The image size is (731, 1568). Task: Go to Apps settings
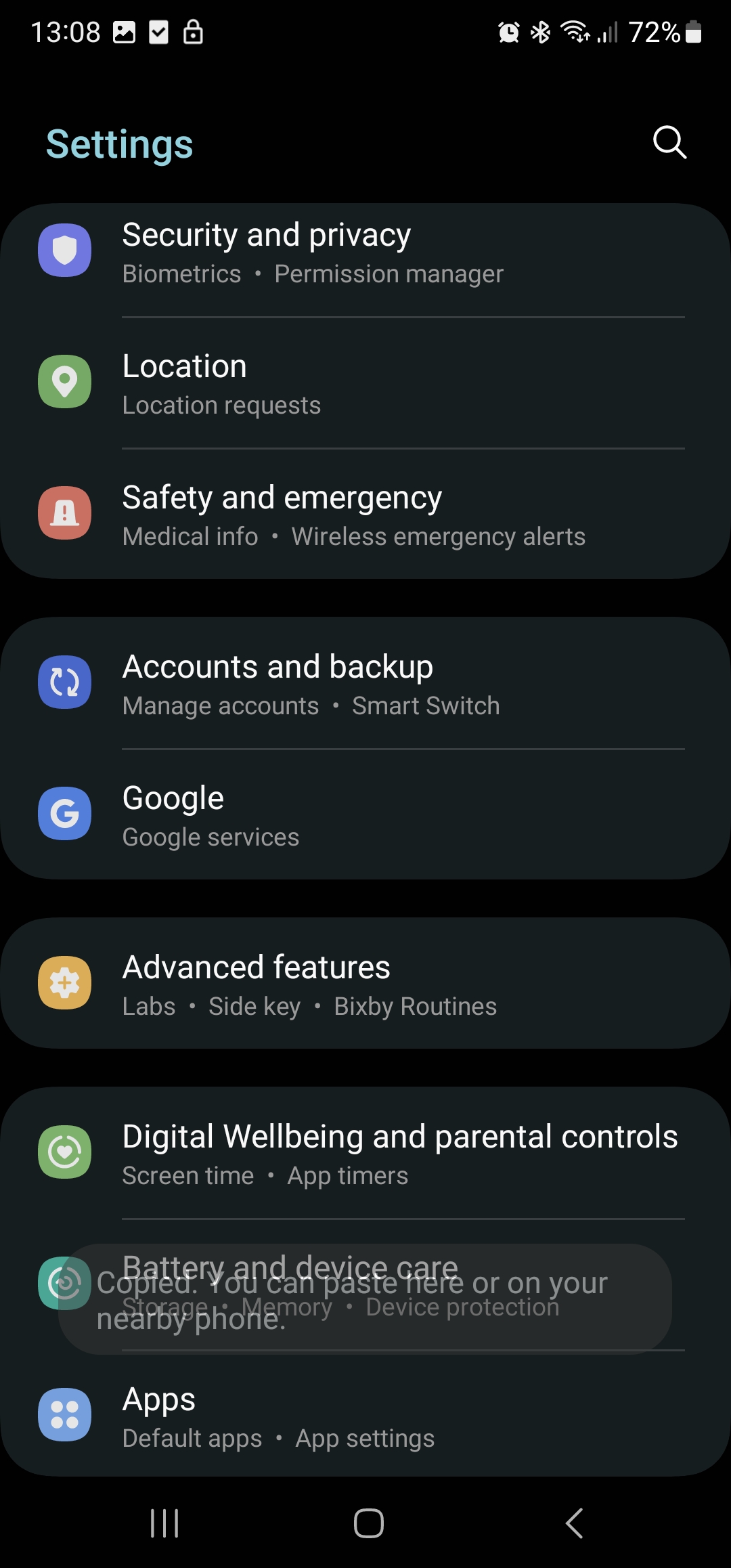[x=365, y=1416]
